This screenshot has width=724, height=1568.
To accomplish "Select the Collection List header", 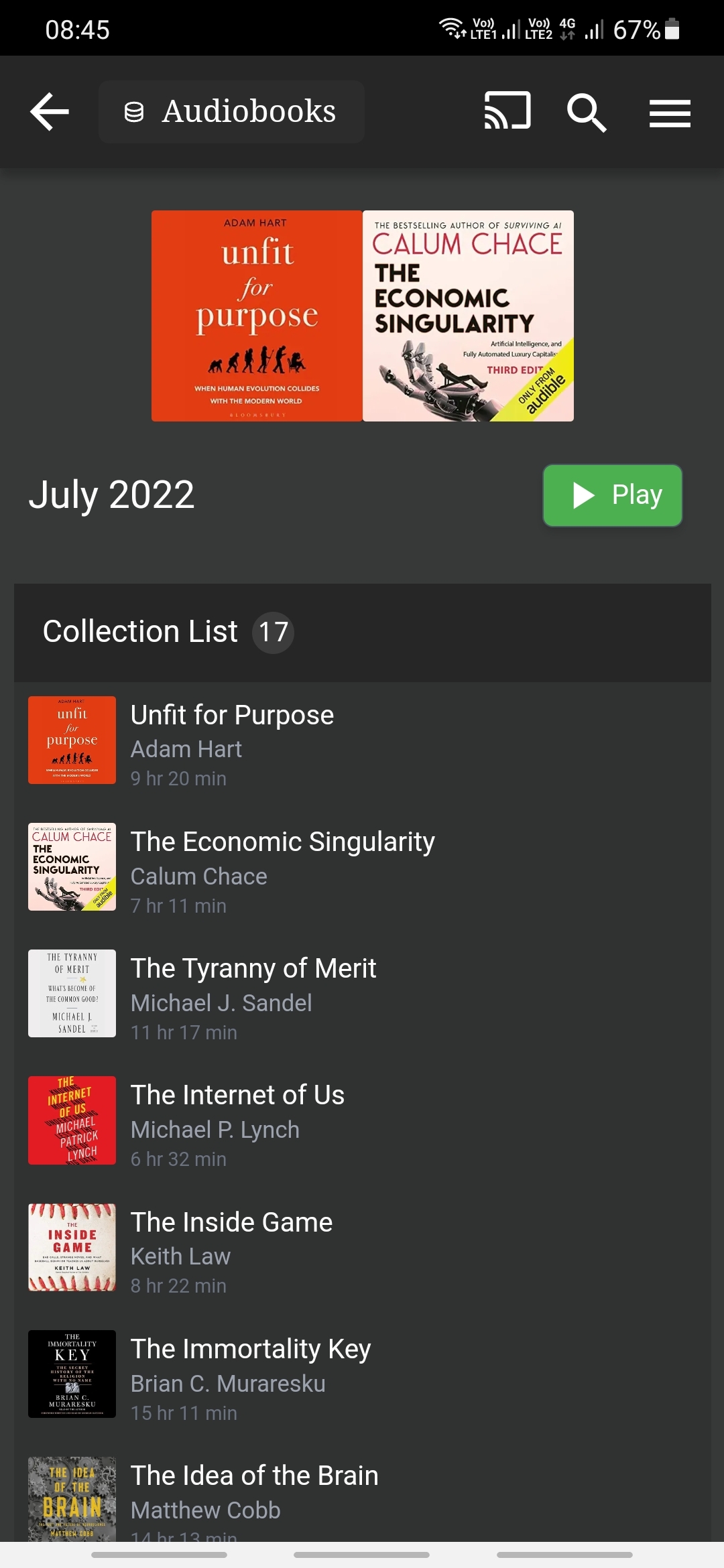I will 138,631.
